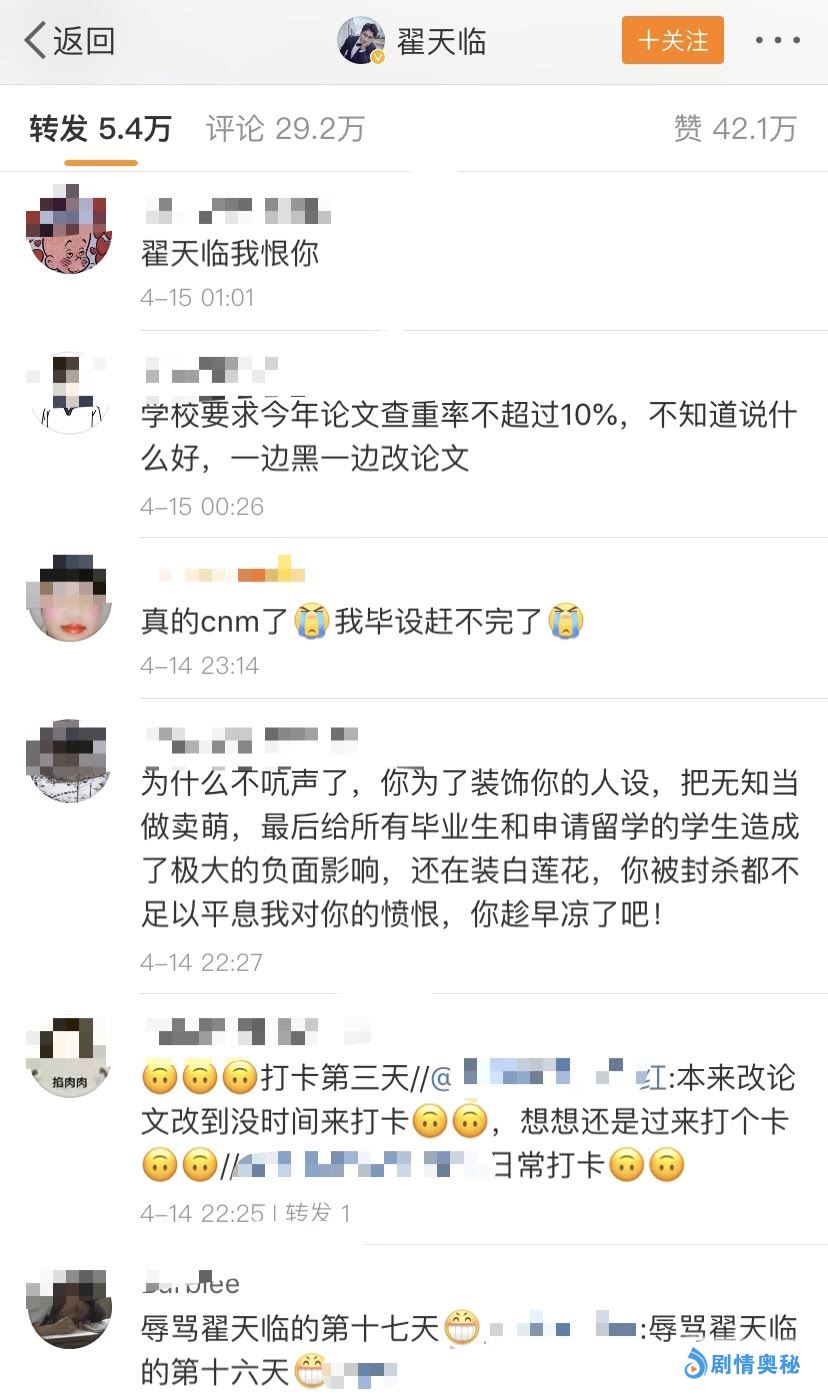View avatar of the 我毕设赶不完了 poster
This screenshot has width=828, height=1394.
click(x=67, y=598)
